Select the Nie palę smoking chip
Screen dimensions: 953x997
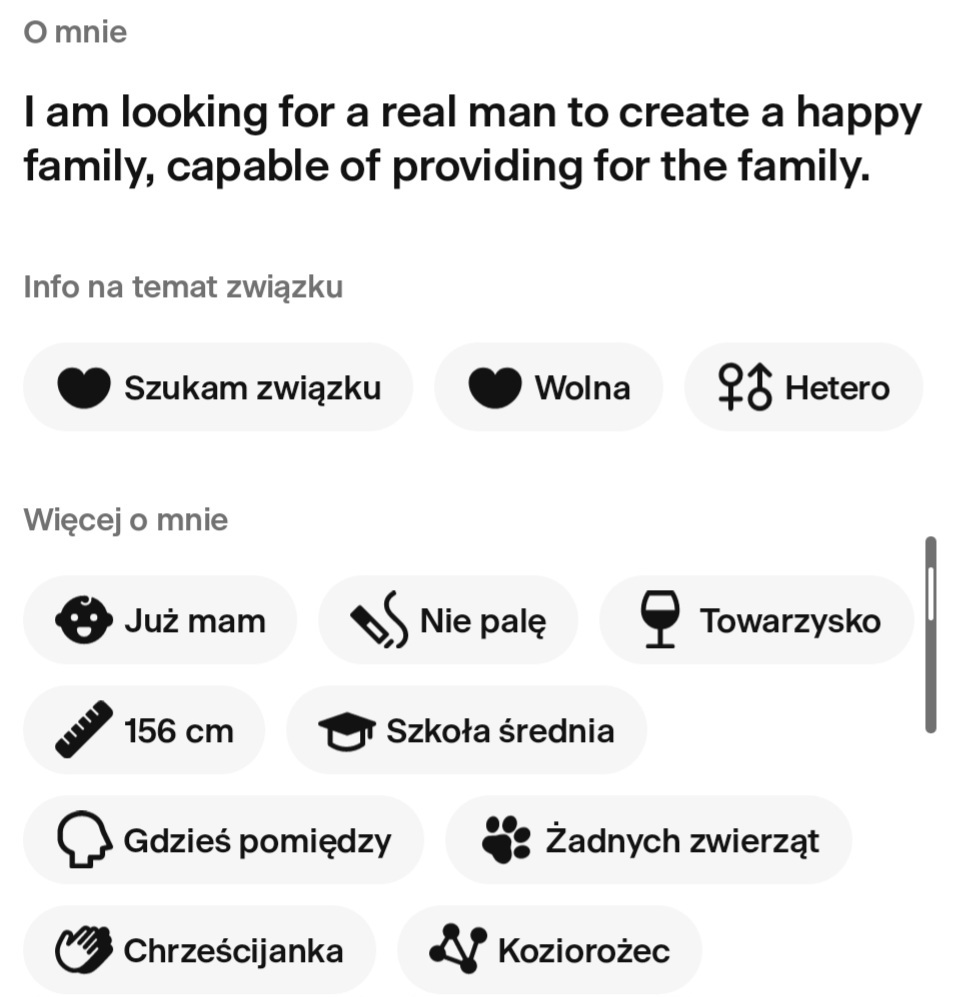click(x=447, y=620)
